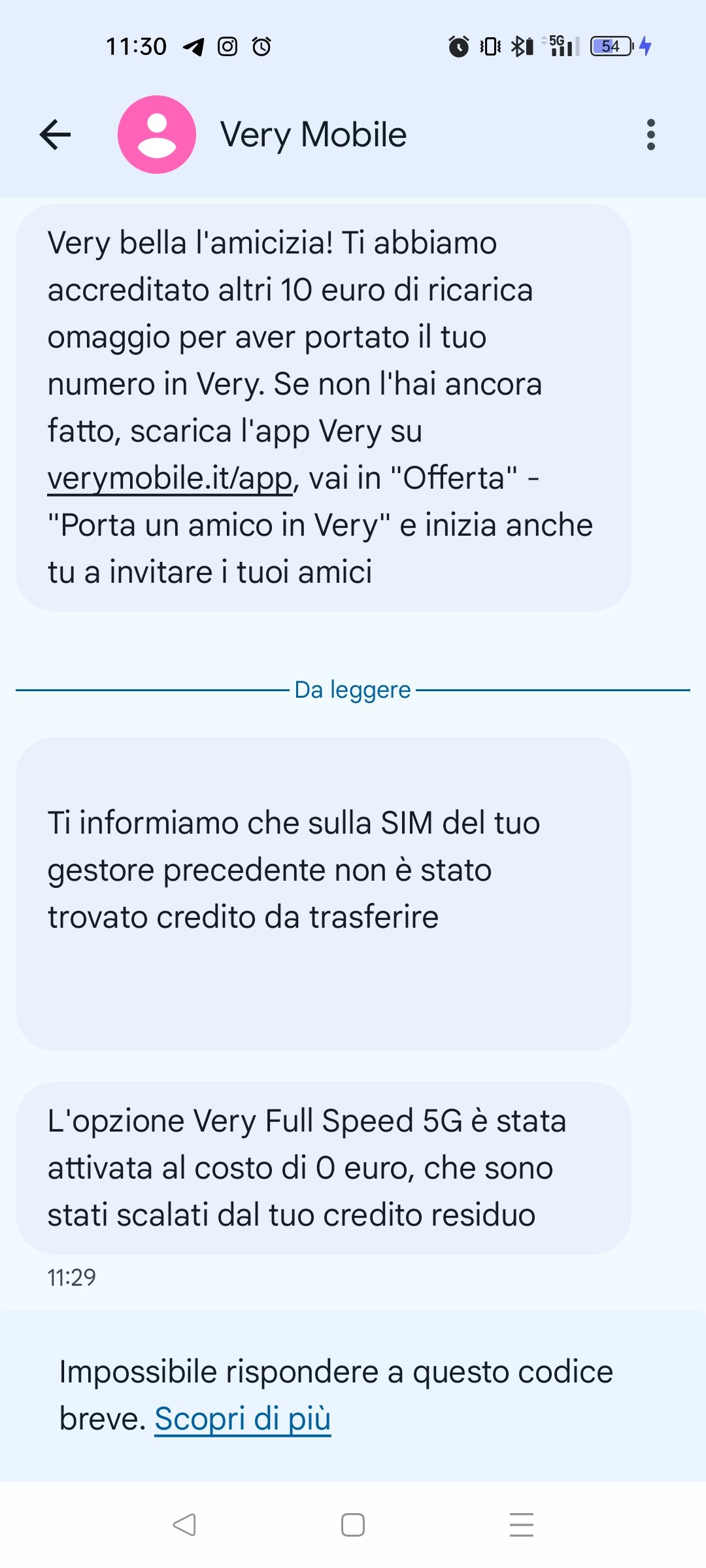The image size is (706, 1568).
Task: Open the three-dot overflow menu
Action: (650, 135)
